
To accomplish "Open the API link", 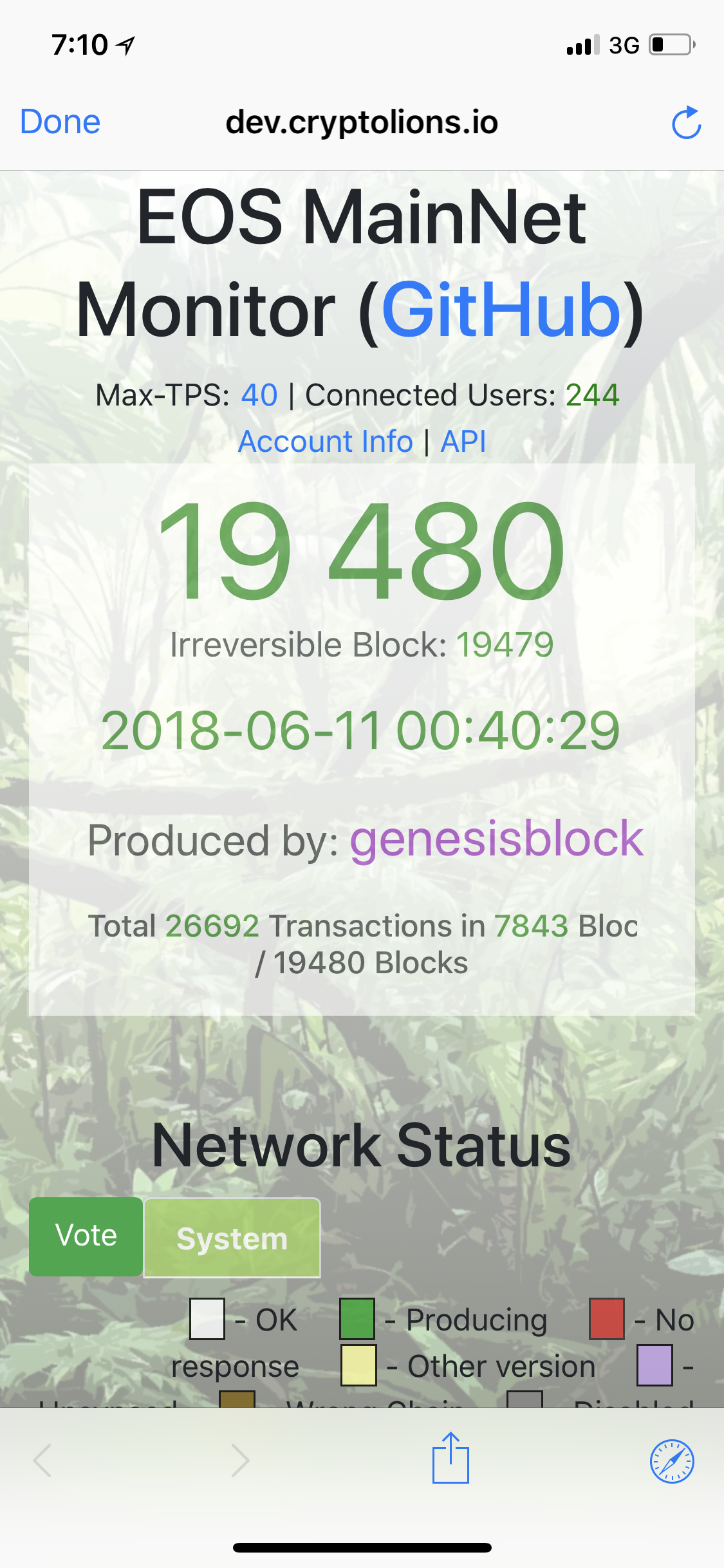I will (463, 442).
